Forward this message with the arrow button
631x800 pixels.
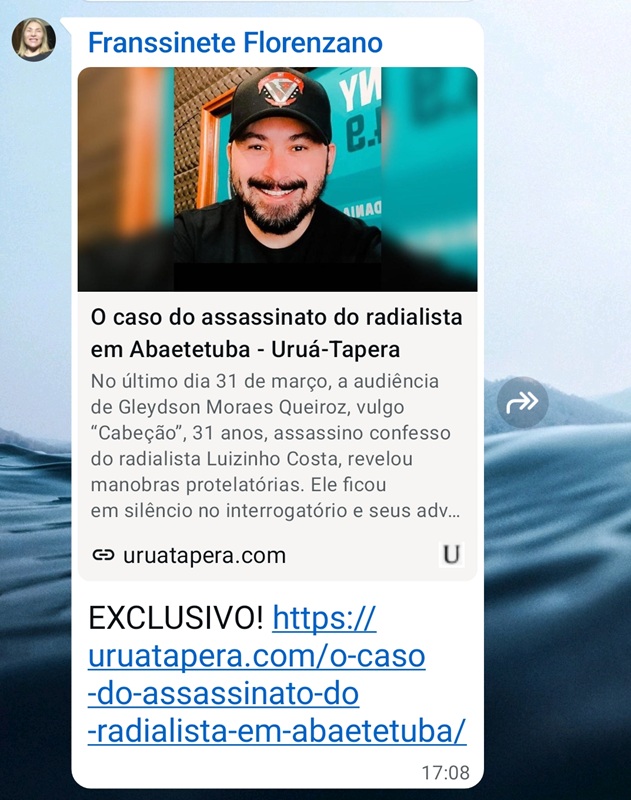pos(522,403)
